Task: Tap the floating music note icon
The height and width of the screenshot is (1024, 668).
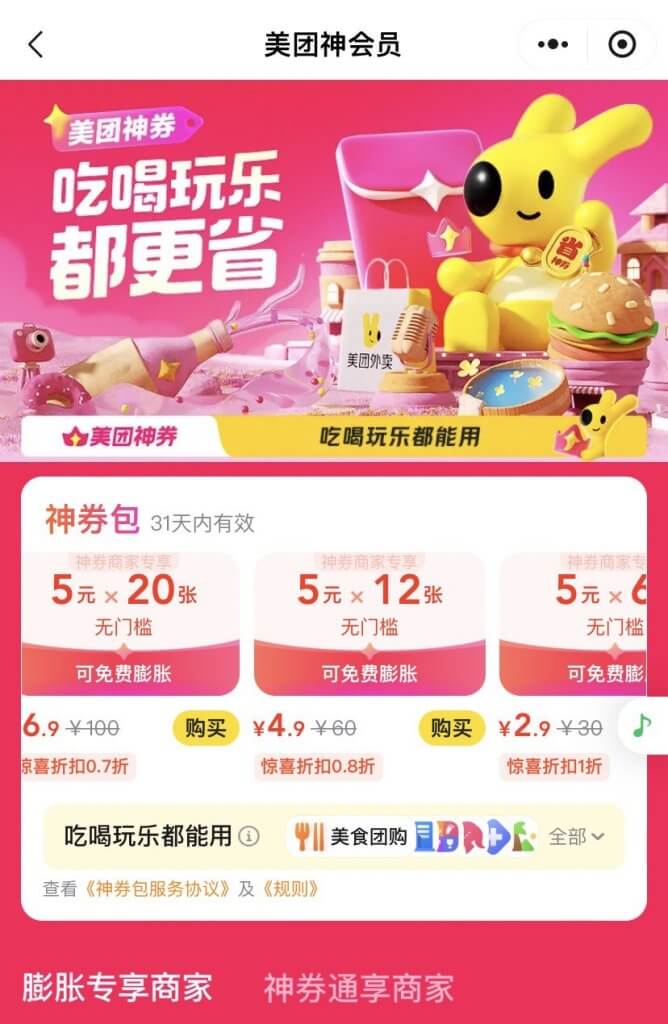Action: [642, 726]
